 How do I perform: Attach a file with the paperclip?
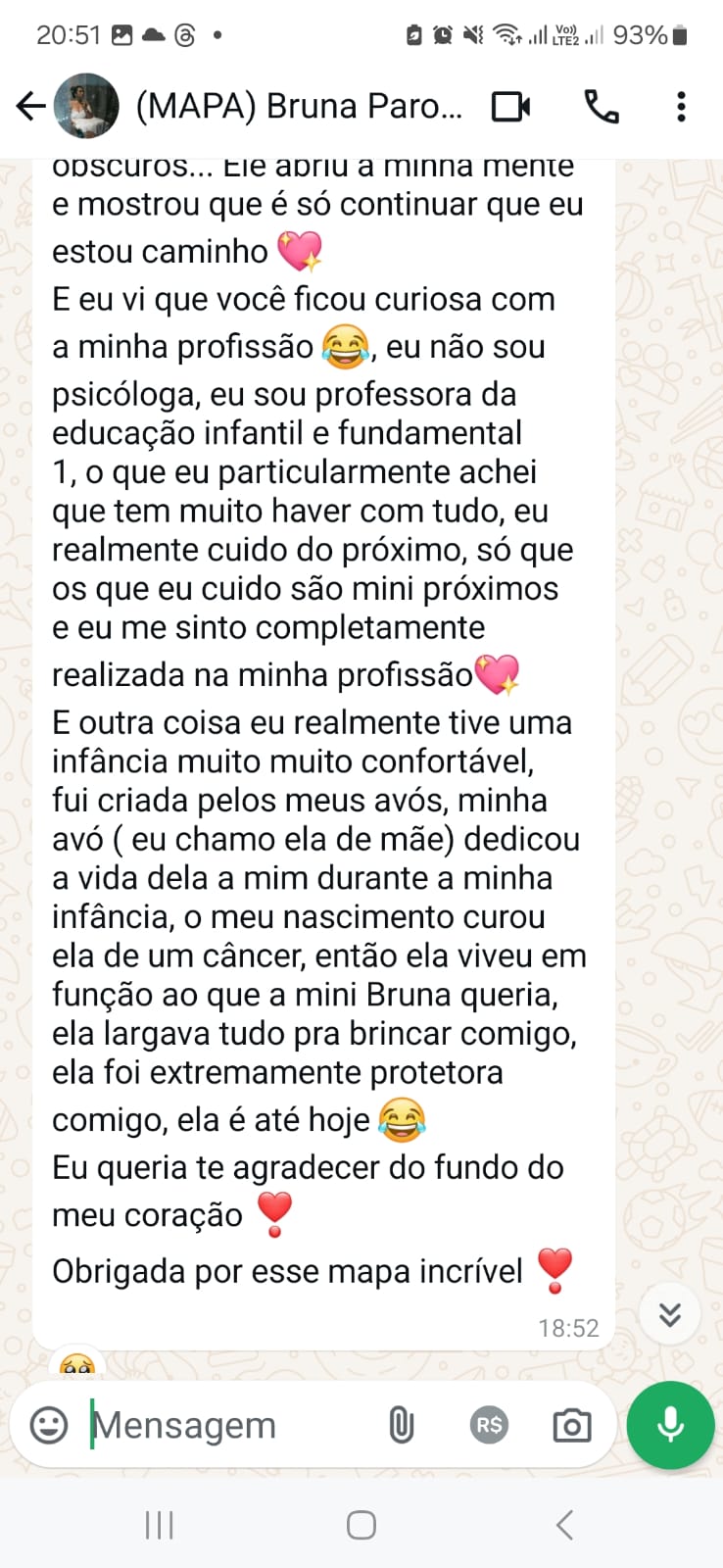tap(403, 1426)
